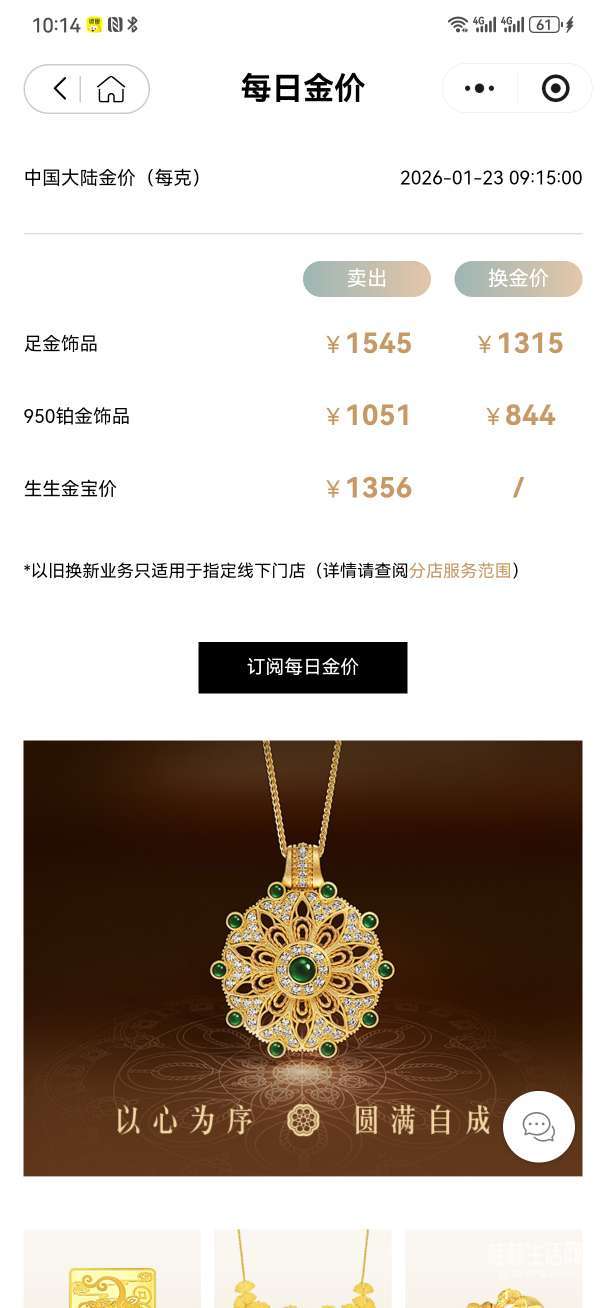The height and width of the screenshot is (1308, 606).
Task: Close the mini program via circle icon
Action: [555, 89]
